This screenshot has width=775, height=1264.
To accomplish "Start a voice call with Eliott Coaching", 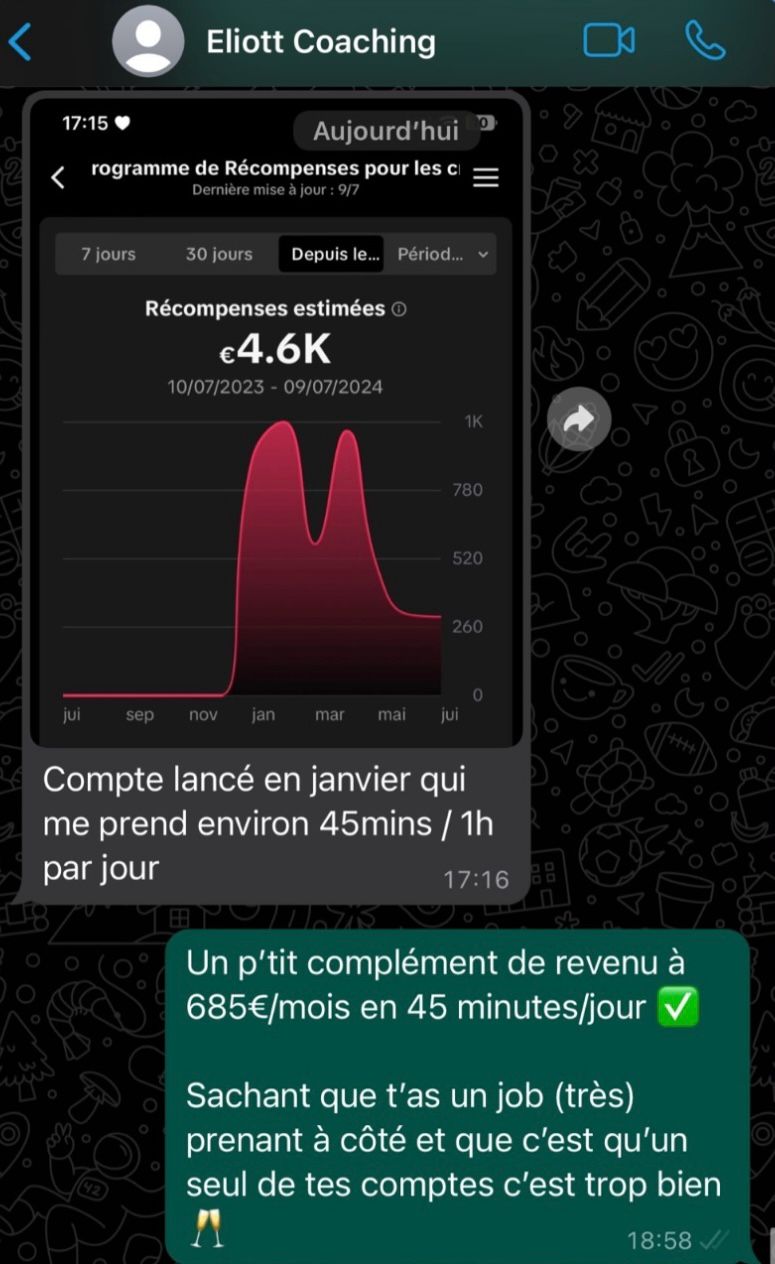I will [705, 40].
